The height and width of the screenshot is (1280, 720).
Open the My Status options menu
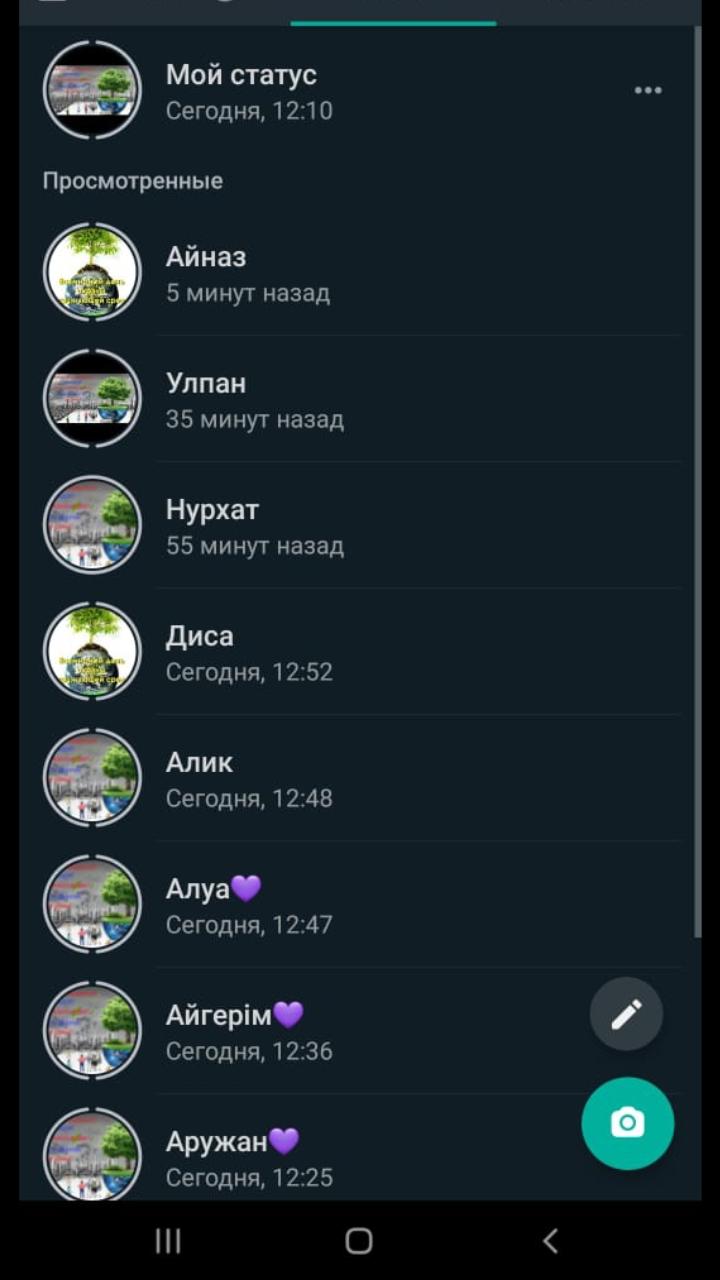click(648, 90)
